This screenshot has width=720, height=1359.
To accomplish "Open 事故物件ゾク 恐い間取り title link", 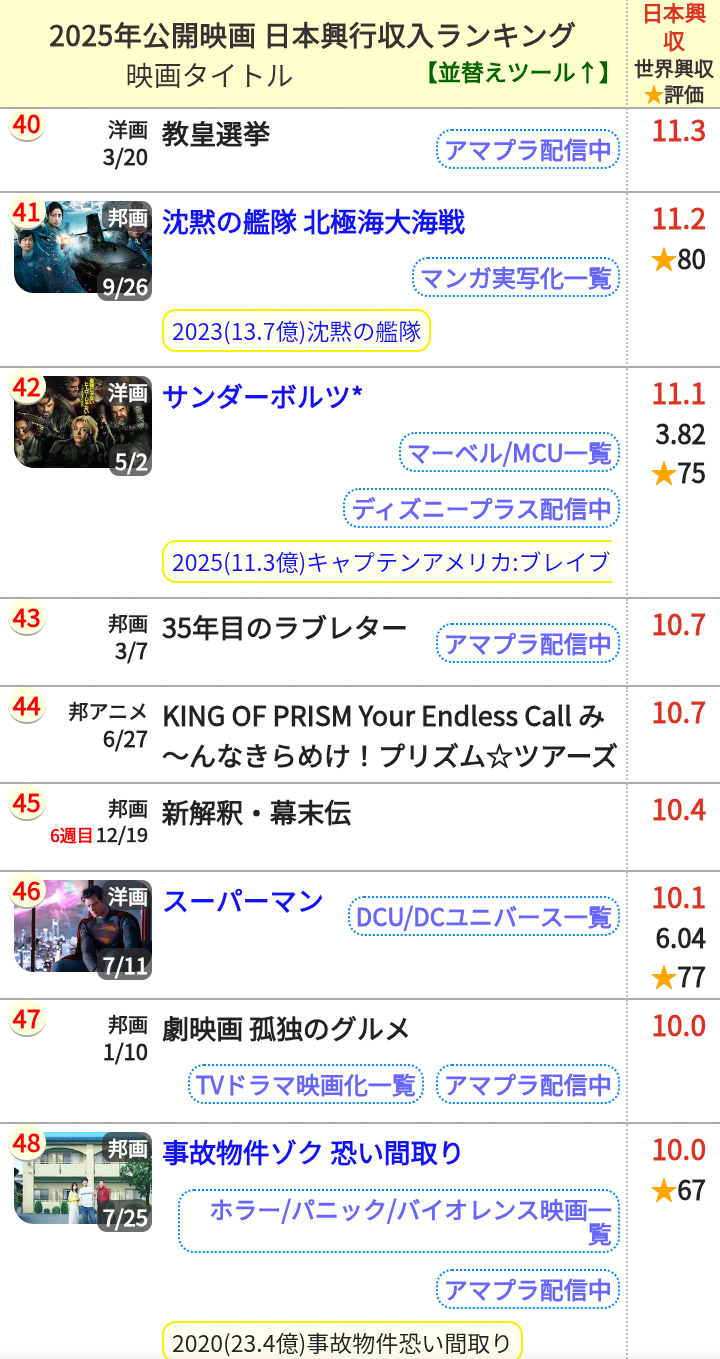I will 312,1153.
